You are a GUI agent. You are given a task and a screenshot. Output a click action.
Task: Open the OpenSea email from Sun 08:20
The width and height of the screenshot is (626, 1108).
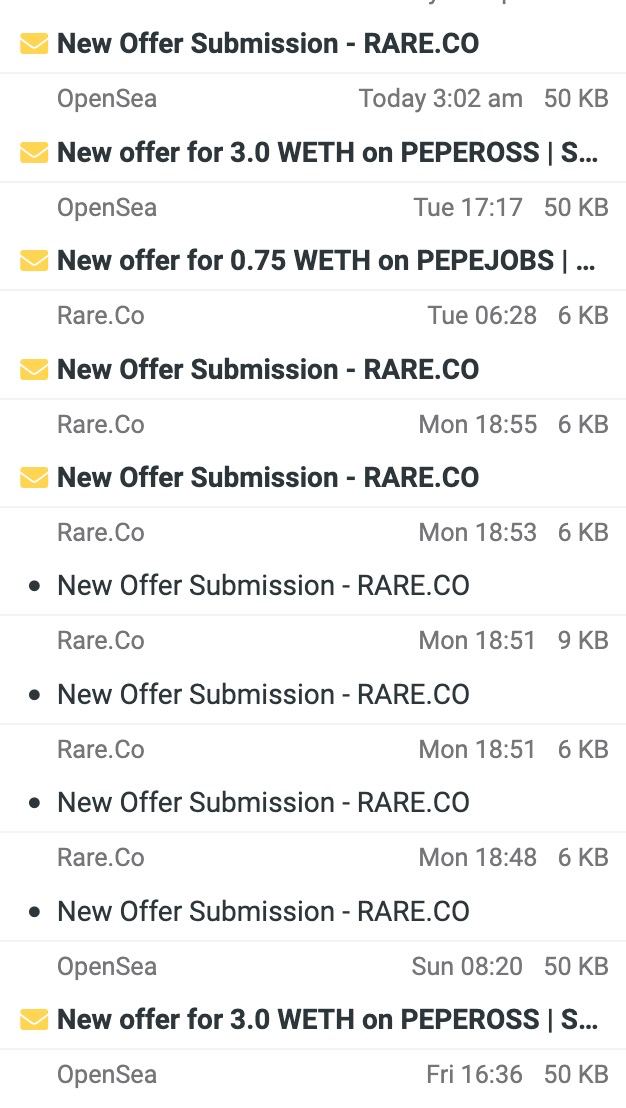313,995
